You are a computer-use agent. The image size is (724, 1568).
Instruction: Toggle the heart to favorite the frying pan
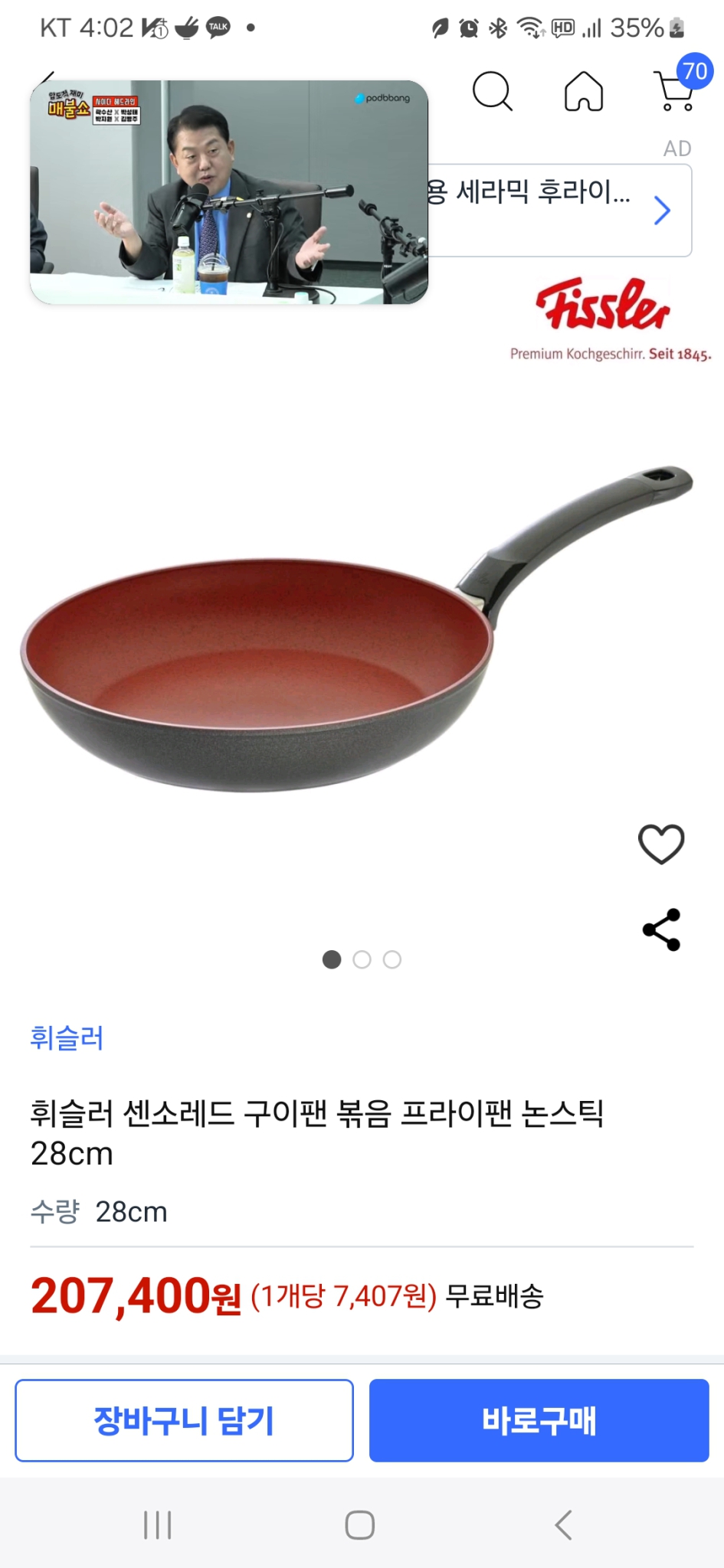pyautogui.click(x=661, y=844)
